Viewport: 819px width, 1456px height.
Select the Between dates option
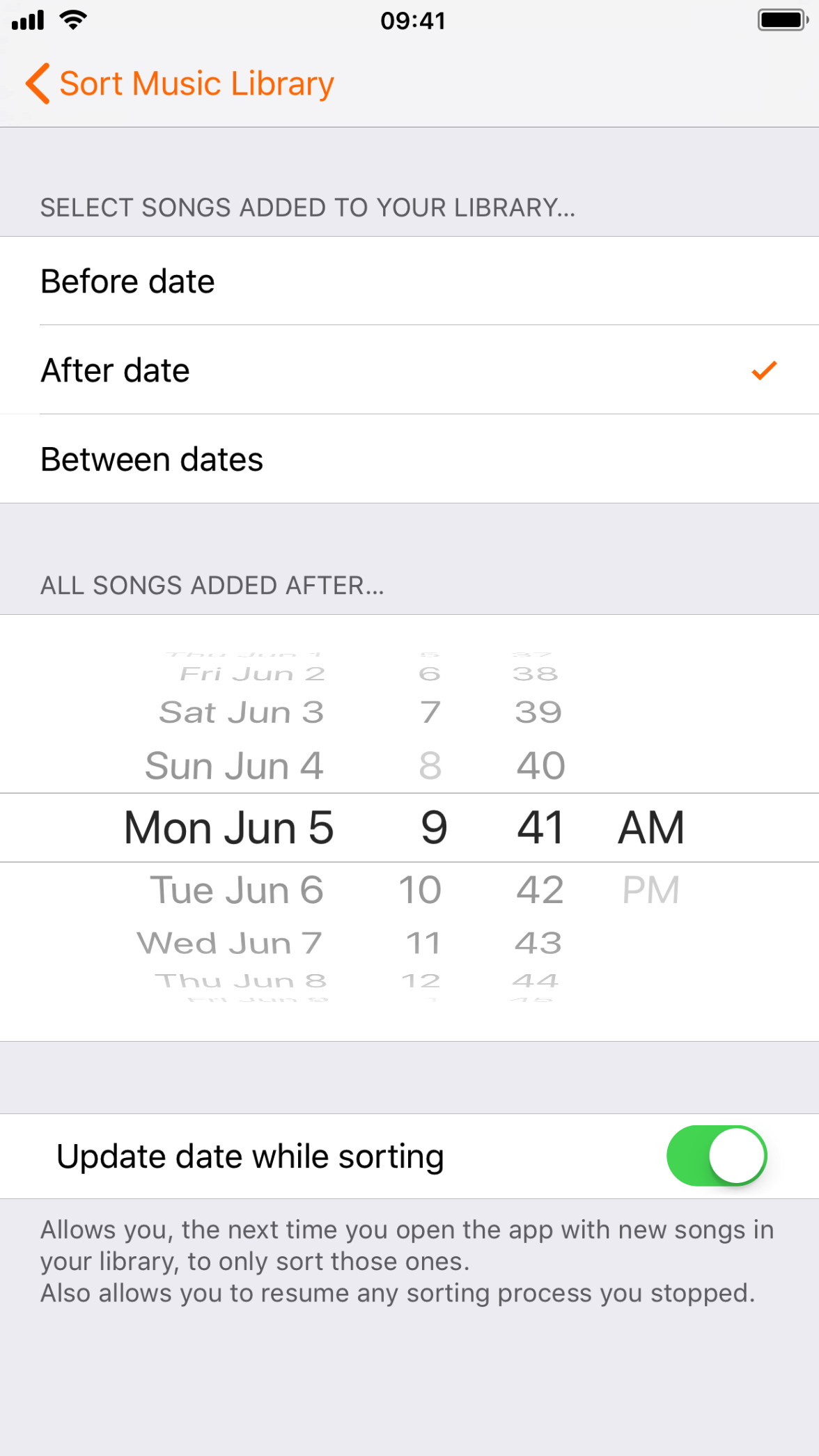pos(409,459)
